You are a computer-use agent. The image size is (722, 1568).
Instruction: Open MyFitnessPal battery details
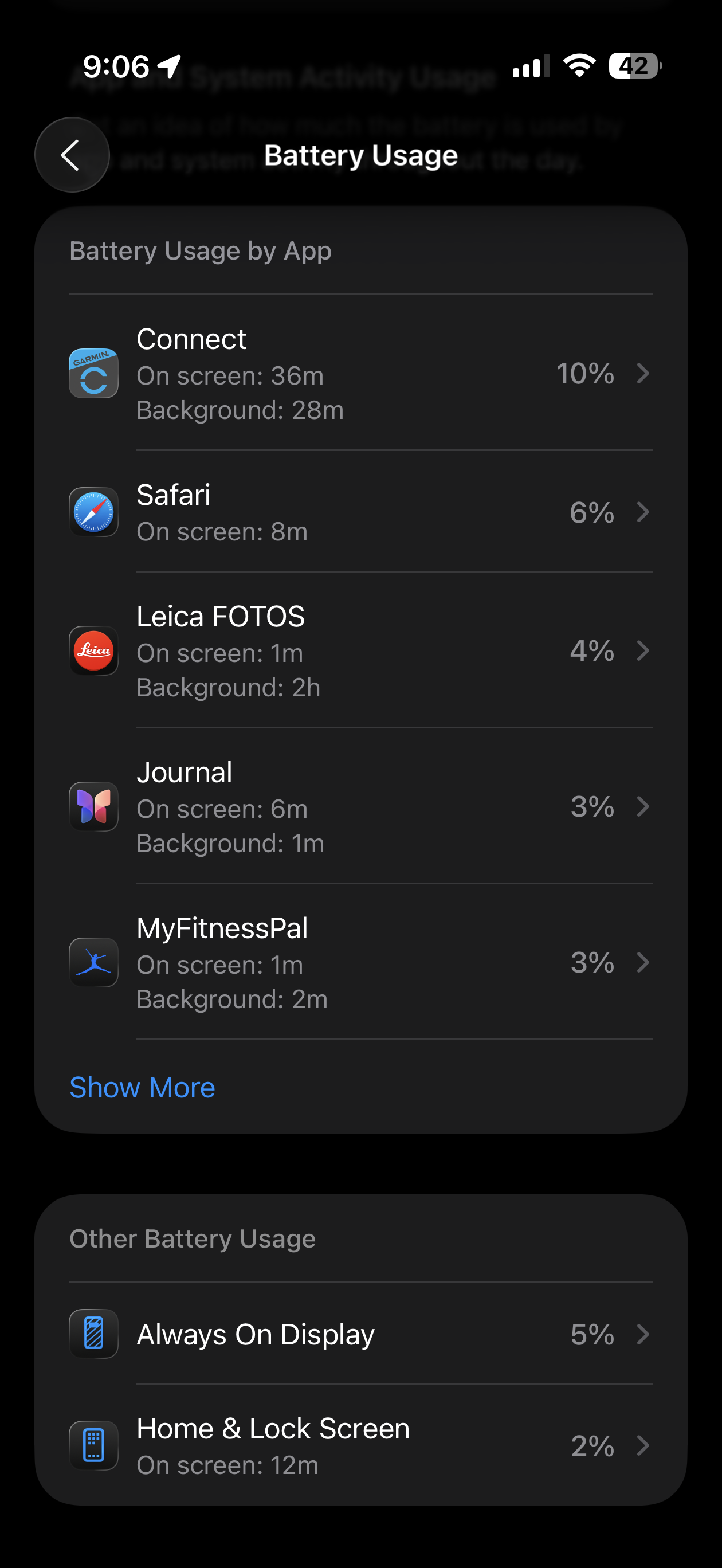tap(360, 962)
